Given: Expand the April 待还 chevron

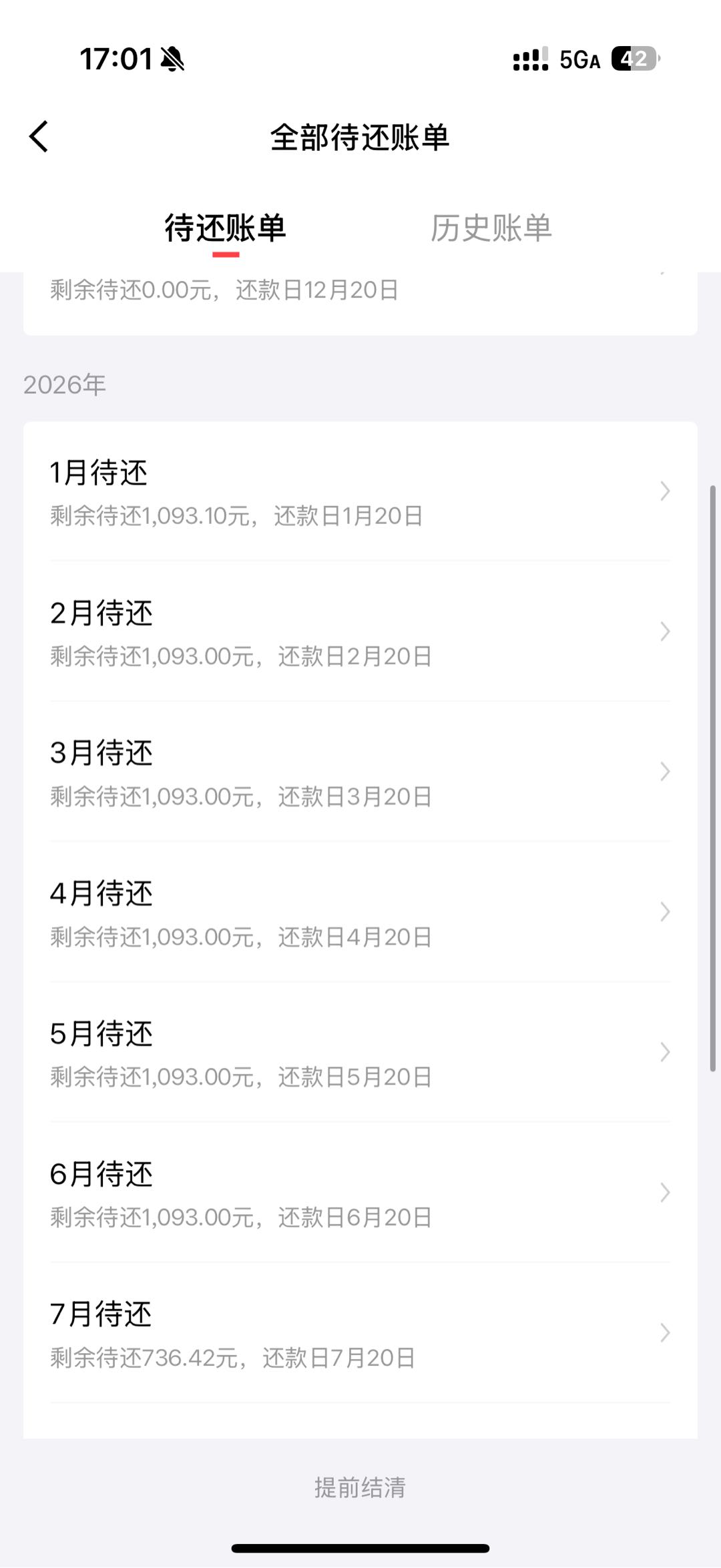Looking at the screenshot, I should pos(664,912).
